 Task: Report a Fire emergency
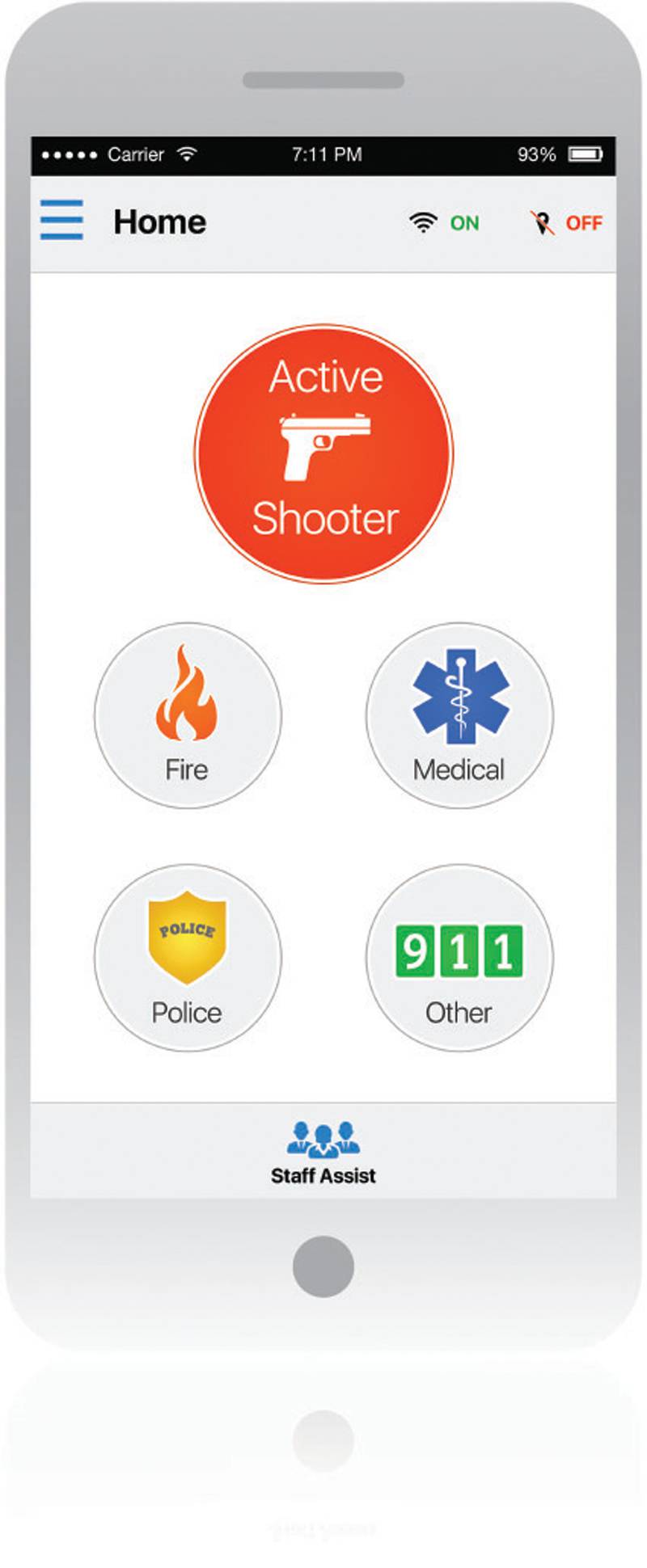pos(188,714)
